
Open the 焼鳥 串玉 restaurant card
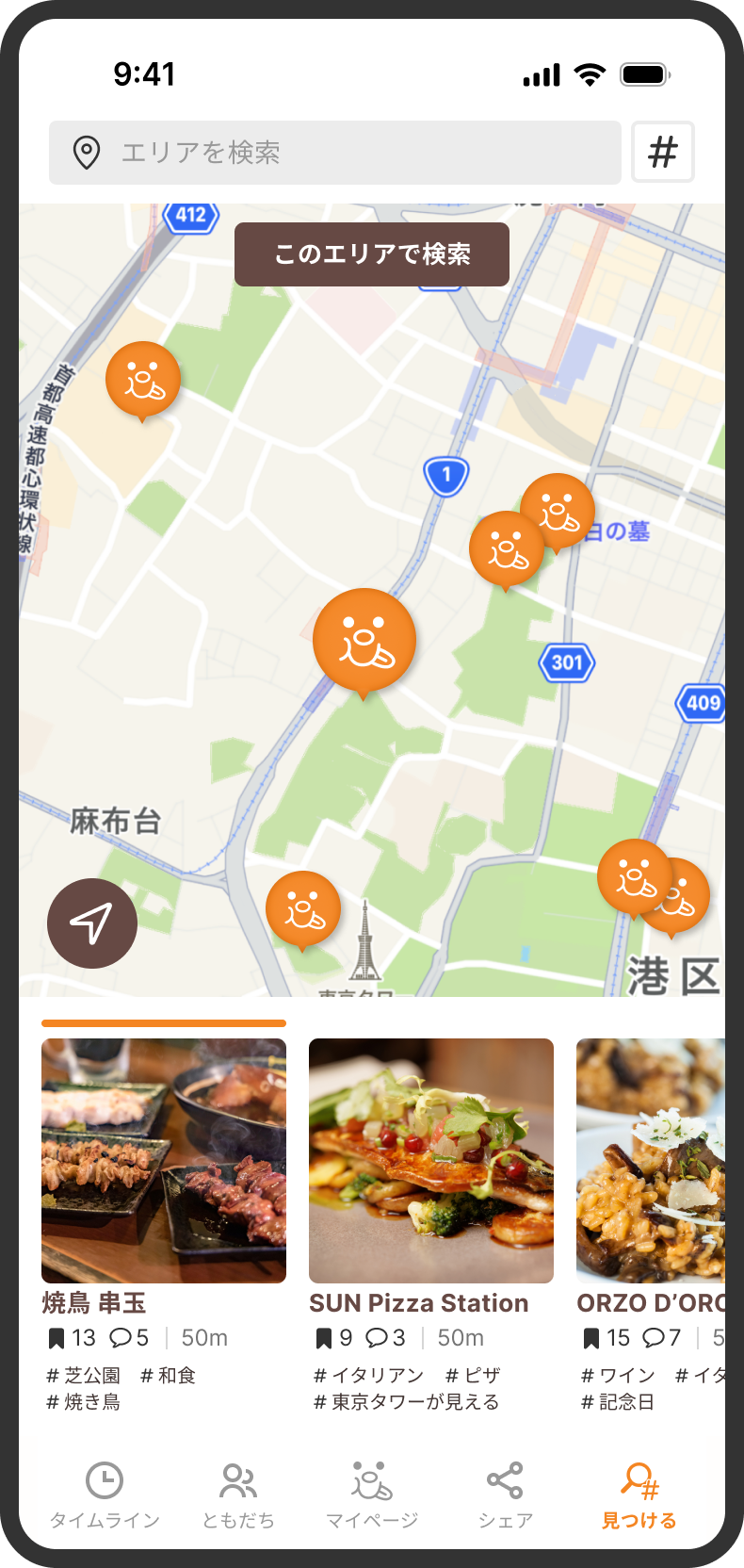(164, 1225)
